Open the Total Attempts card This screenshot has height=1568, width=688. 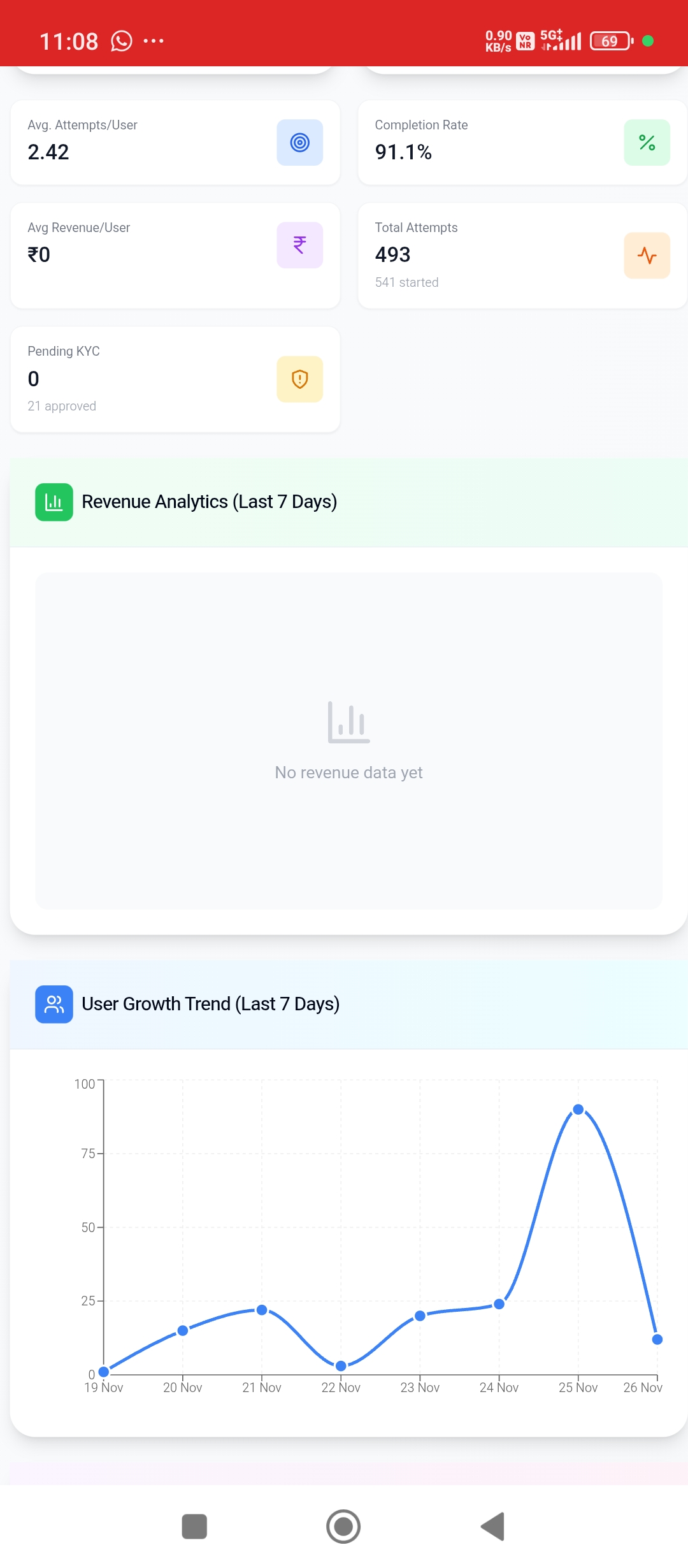pos(522,256)
